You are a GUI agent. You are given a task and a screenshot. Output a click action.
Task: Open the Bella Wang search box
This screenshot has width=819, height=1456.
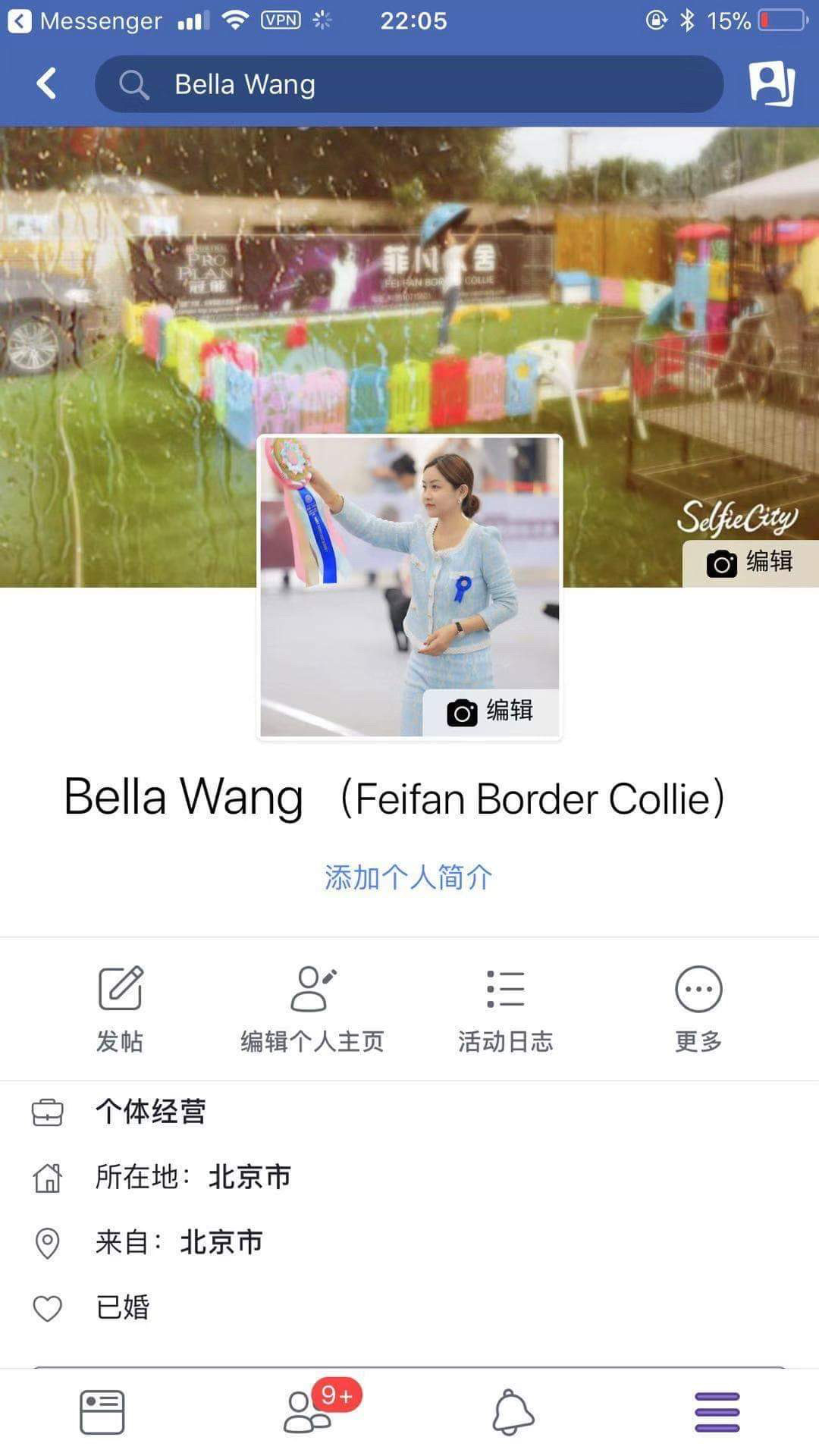coord(409,84)
